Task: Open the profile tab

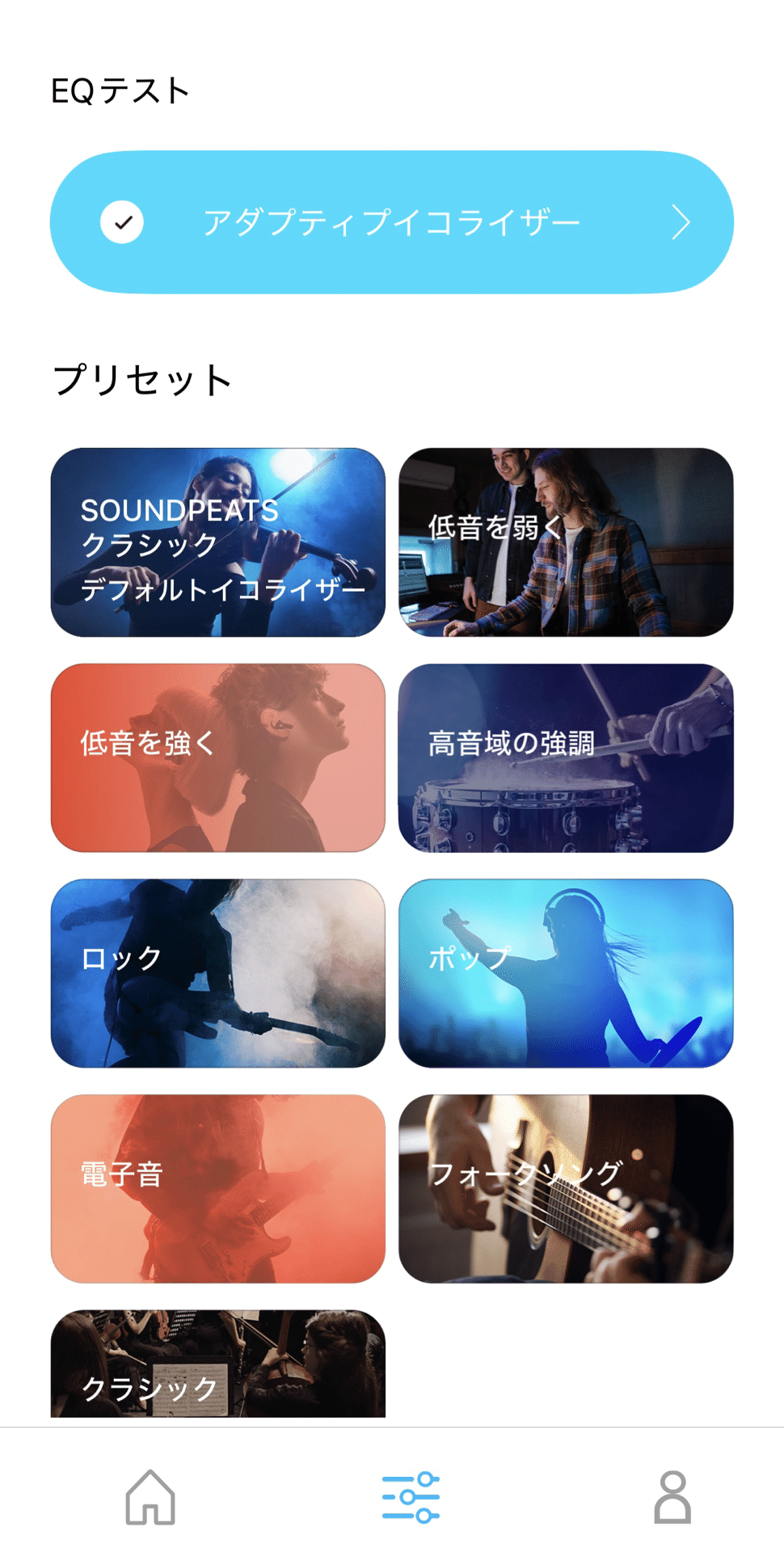Action: pyautogui.click(x=672, y=1498)
